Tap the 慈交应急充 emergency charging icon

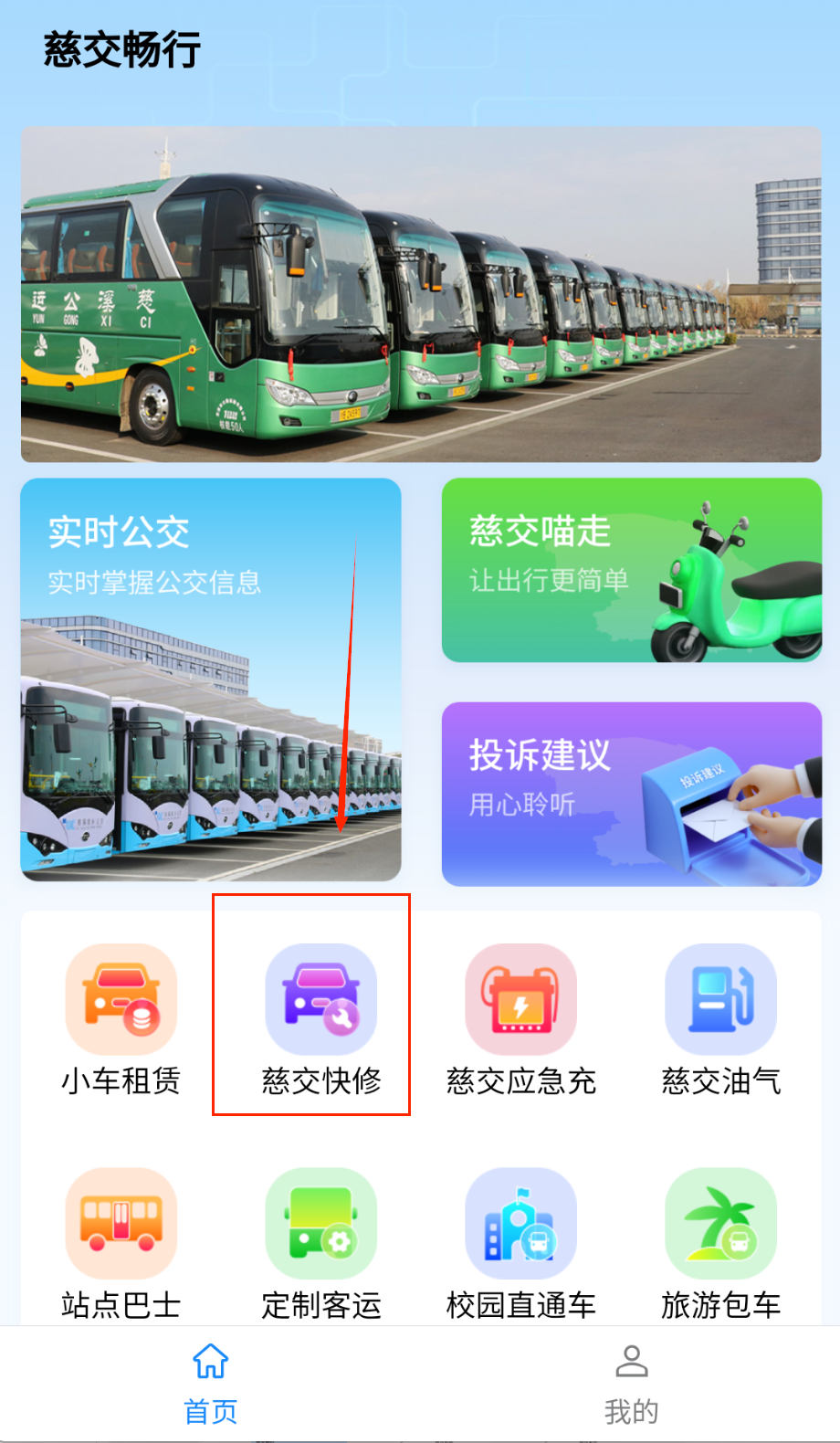tap(520, 1001)
